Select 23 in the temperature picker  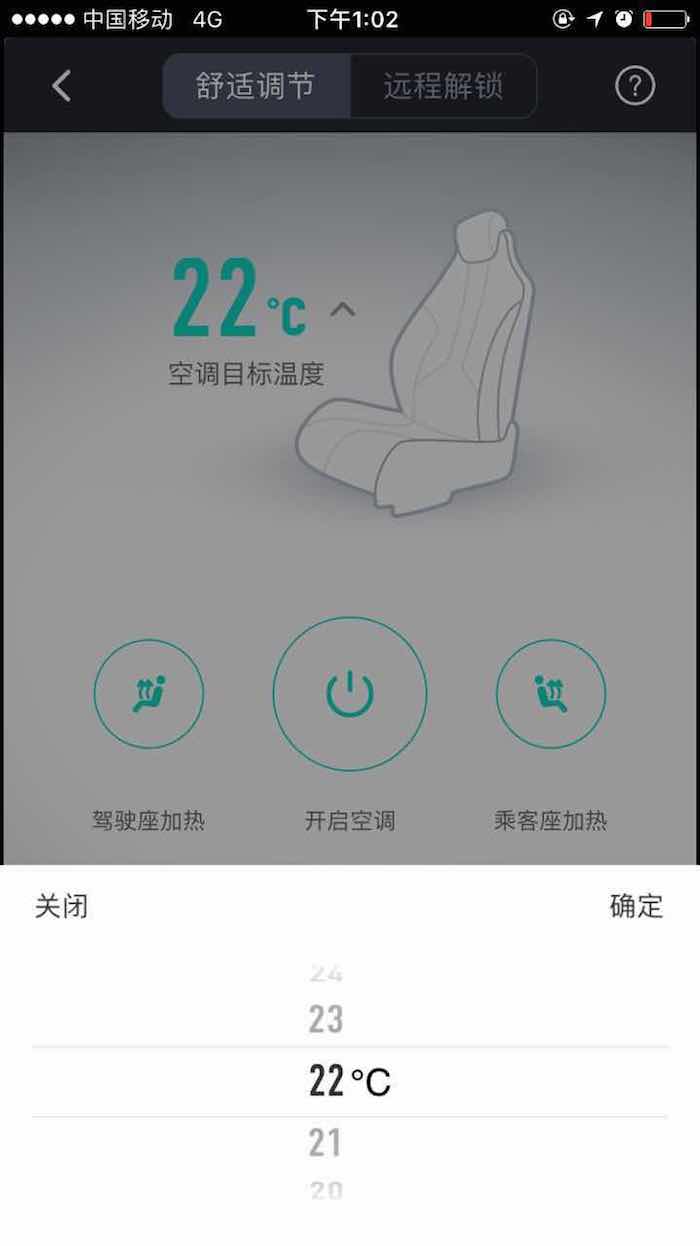pyautogui.click(x=326, y=1019)
